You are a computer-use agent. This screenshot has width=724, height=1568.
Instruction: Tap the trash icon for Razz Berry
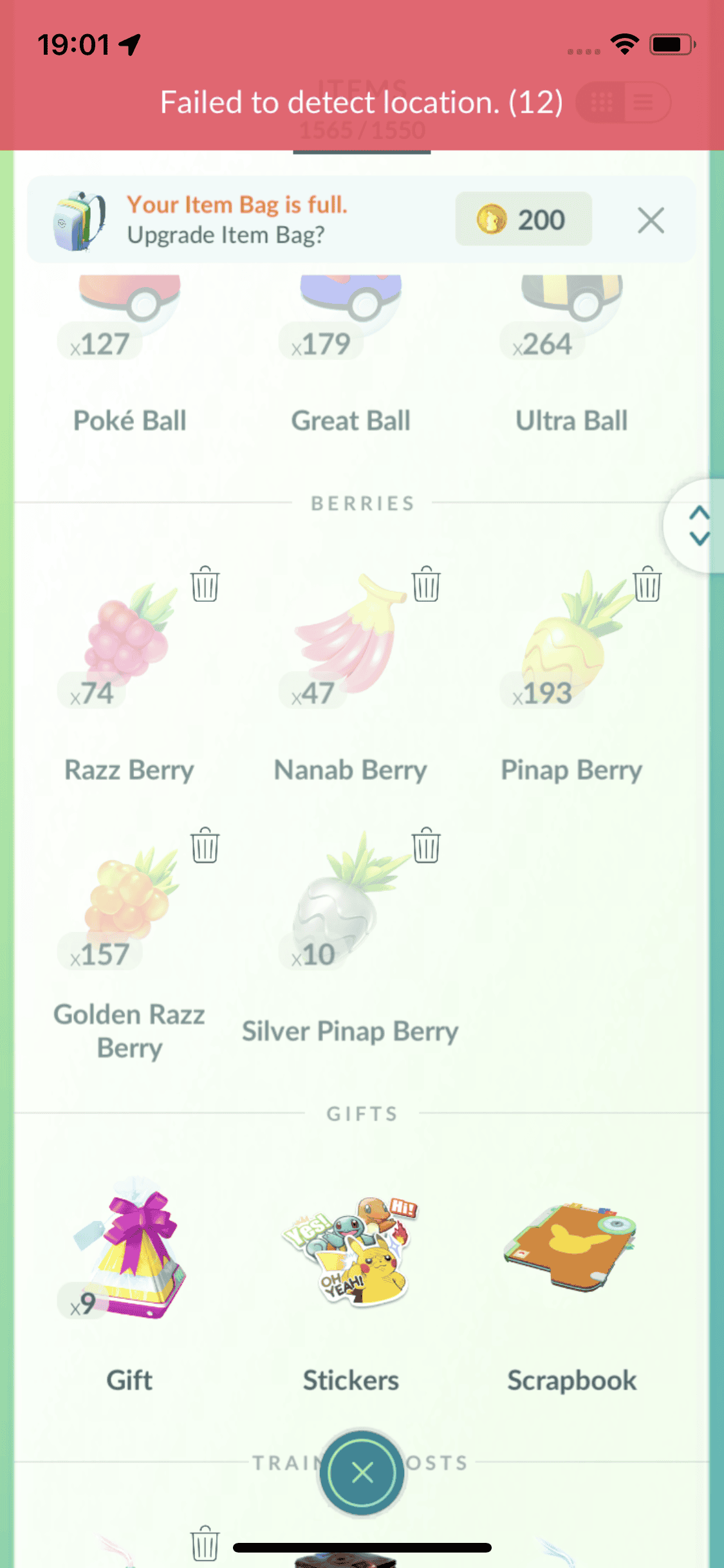tap(205, 584)
